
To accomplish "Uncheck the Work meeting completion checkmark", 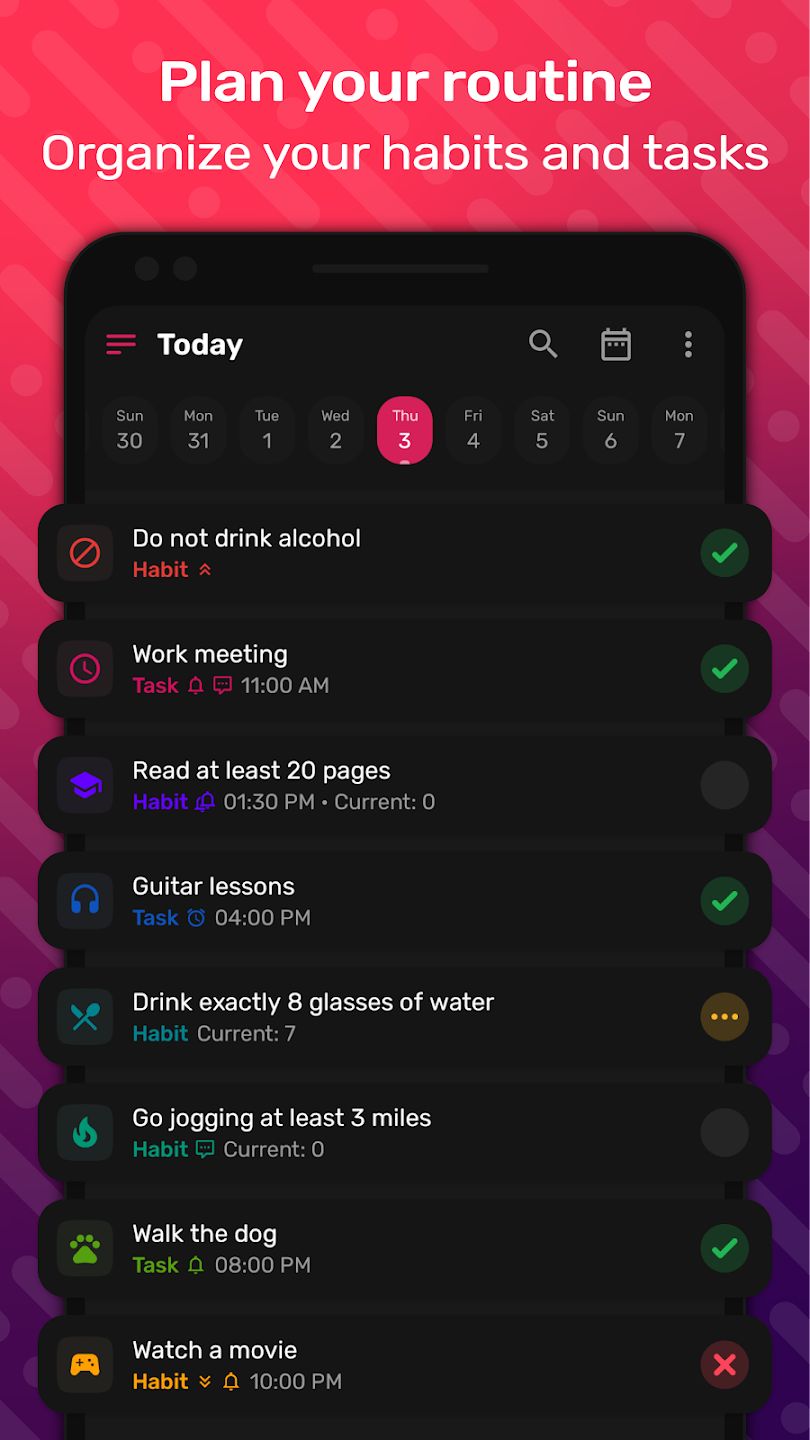I will point(725,669).
